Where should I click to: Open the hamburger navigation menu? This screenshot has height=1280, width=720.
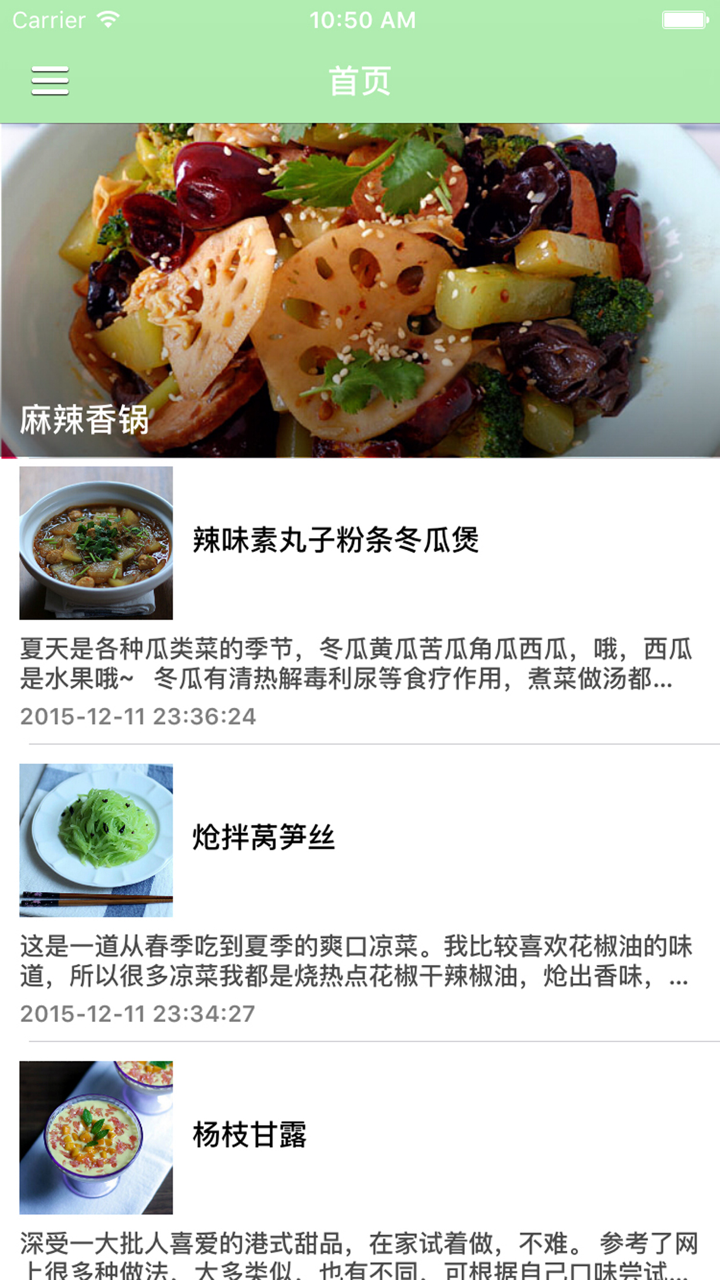50,81
